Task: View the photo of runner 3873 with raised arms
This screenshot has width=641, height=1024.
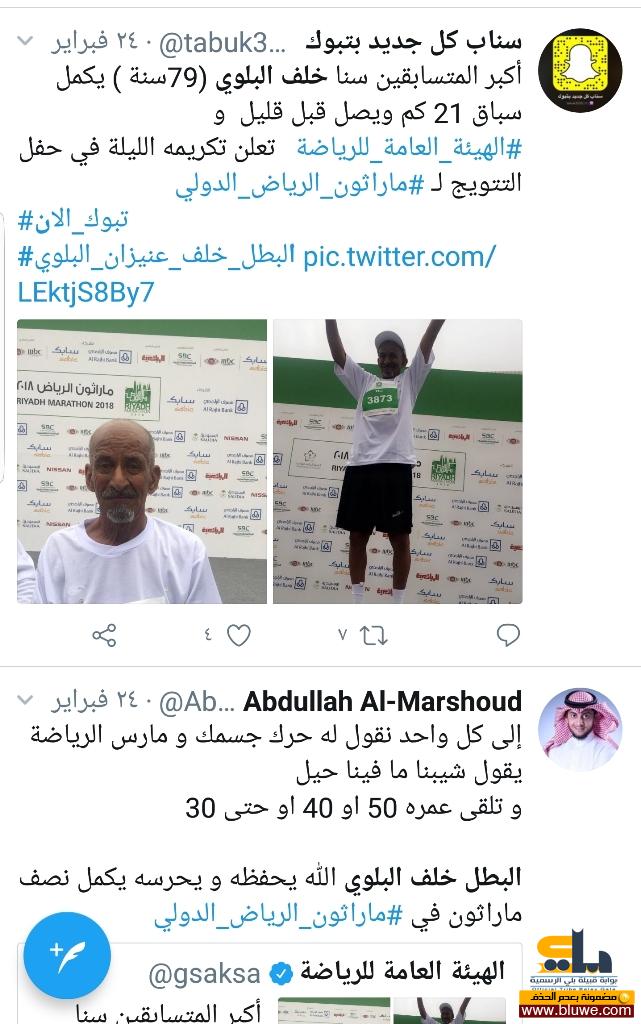Action: tap(397, 461)
